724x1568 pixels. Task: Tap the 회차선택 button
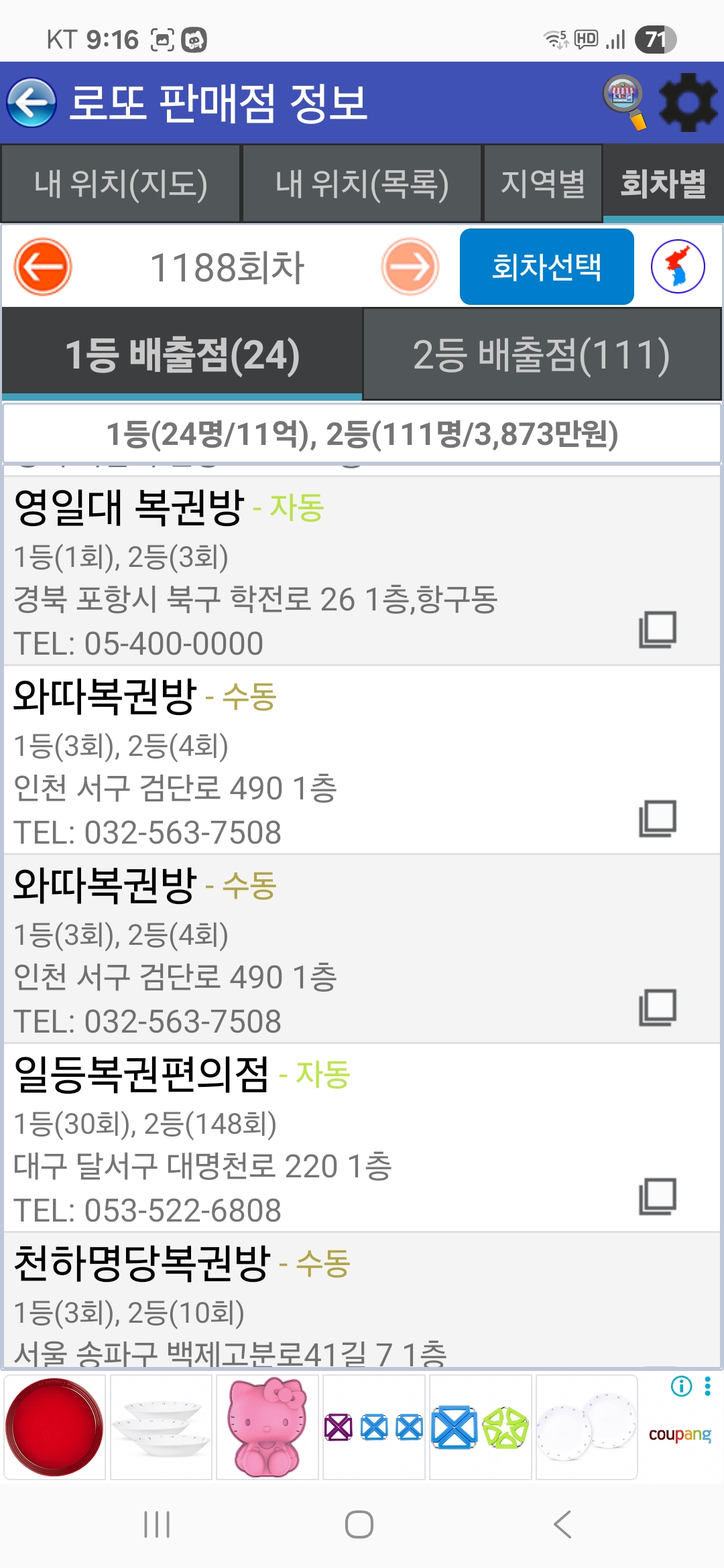(x=547, y=267)
